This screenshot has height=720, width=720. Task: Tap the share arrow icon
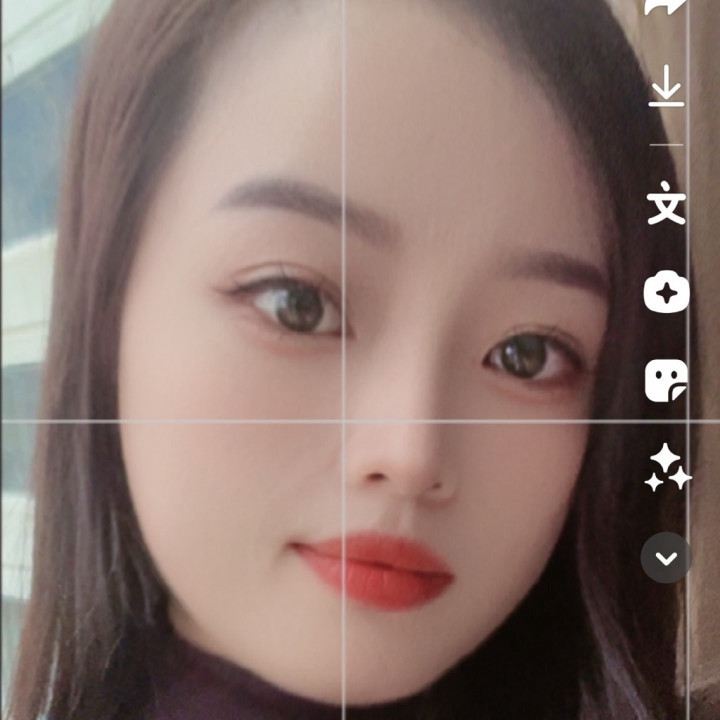coord(666,8)
